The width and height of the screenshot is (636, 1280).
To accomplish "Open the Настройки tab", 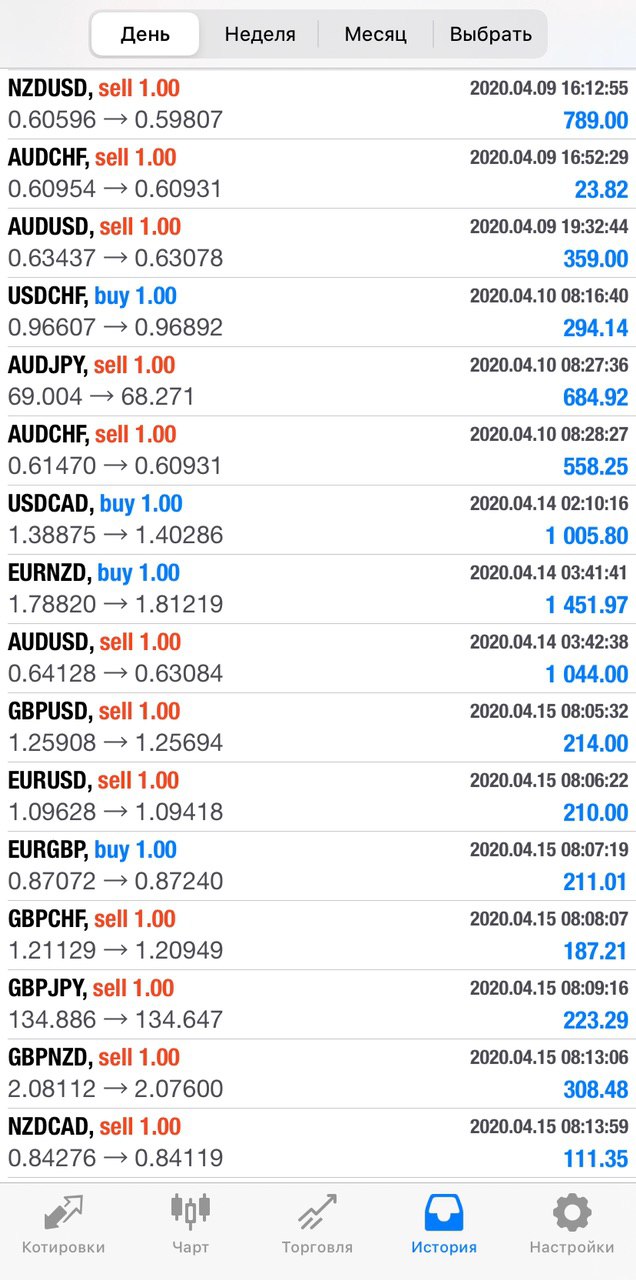I will coord(572,1224).
